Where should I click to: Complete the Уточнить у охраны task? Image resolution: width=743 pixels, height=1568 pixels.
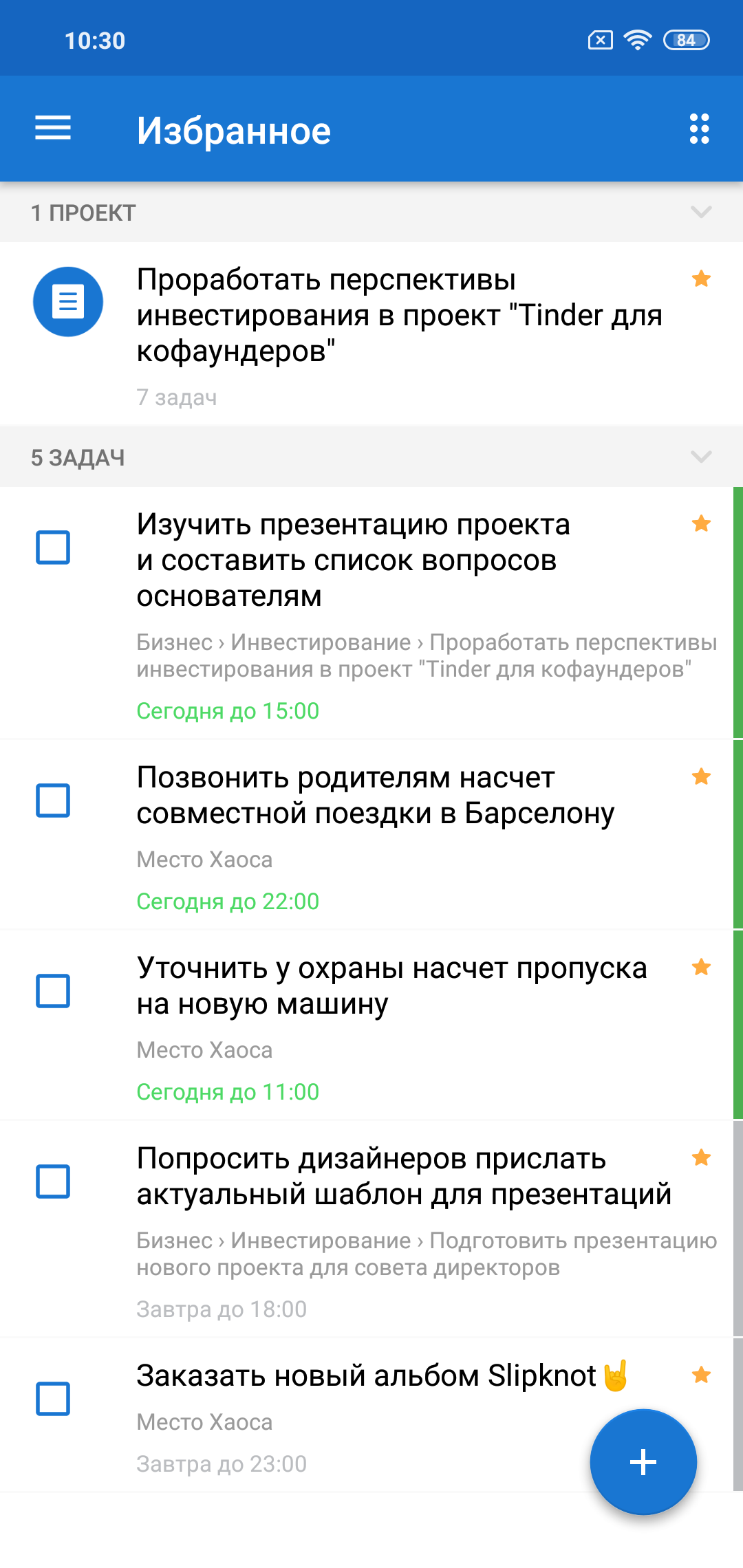click(53, 991)
